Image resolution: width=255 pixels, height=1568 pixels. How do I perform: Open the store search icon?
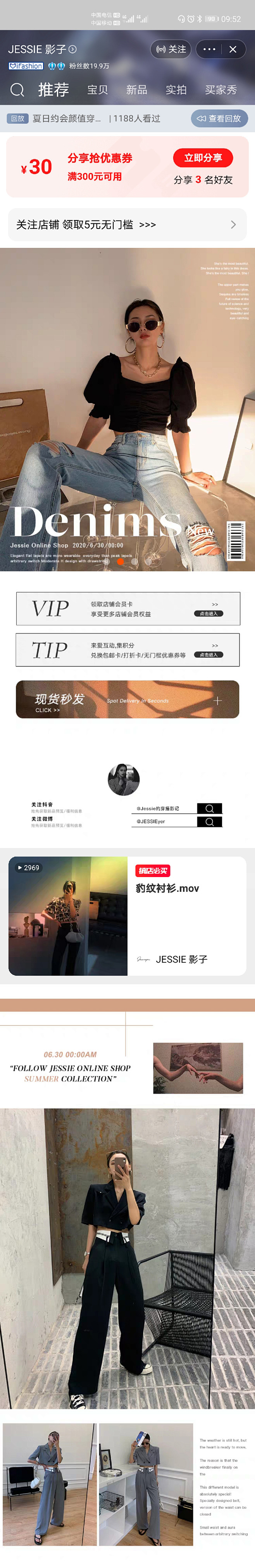coord(18,90)
